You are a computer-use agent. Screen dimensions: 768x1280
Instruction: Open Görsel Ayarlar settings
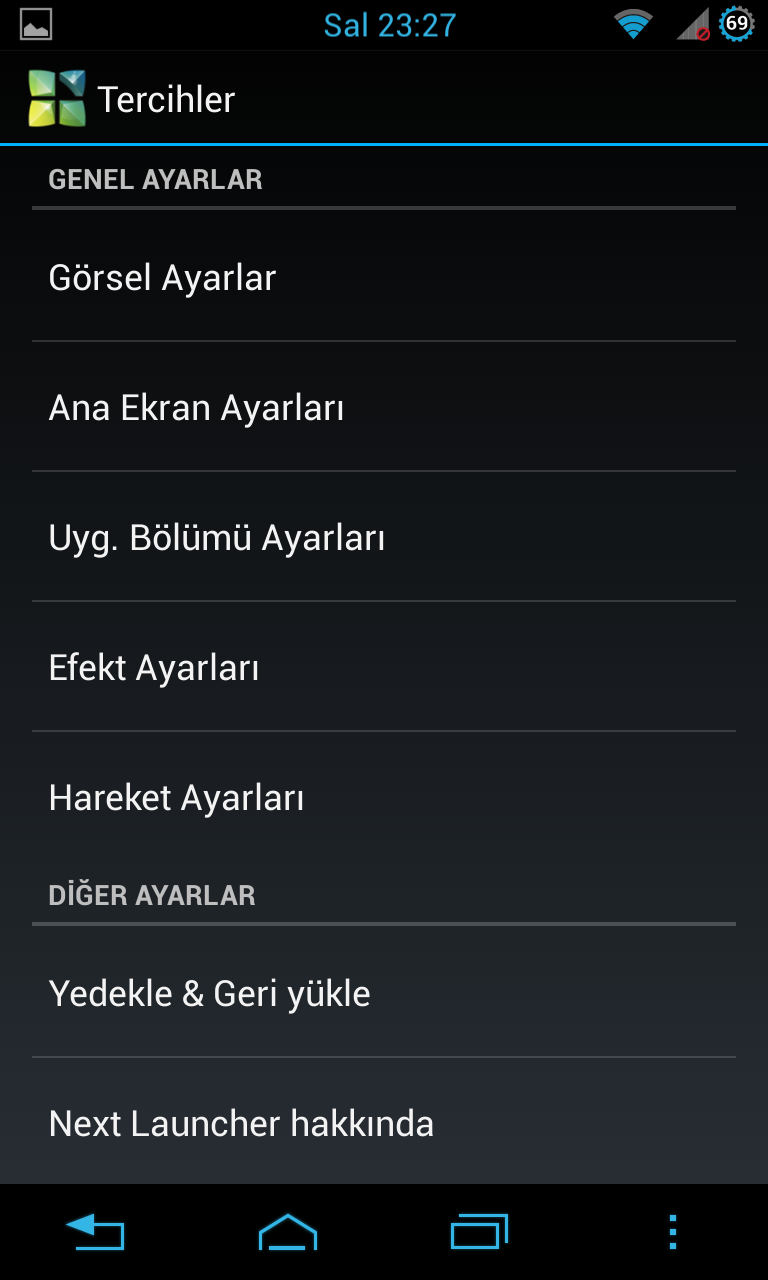(x=384, y=276)
